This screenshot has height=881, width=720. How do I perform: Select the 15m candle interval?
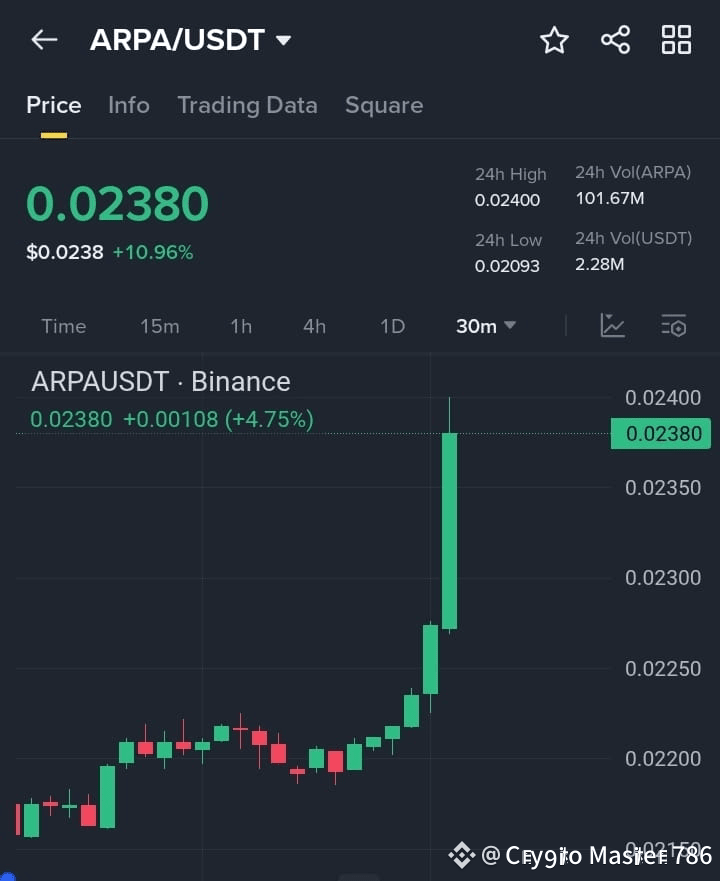[x=160, y=325]
